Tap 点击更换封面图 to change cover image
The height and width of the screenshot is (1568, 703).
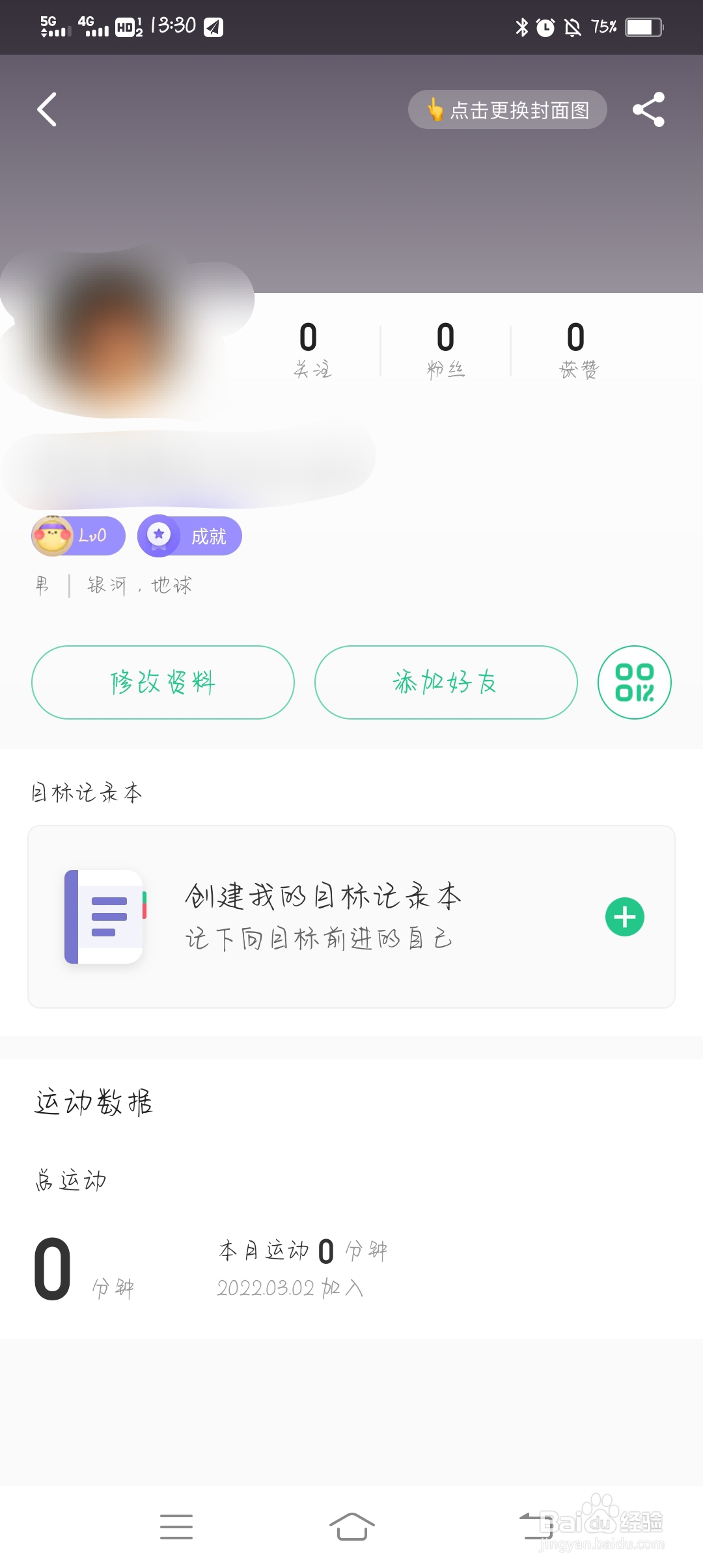(x=508, y=109)
